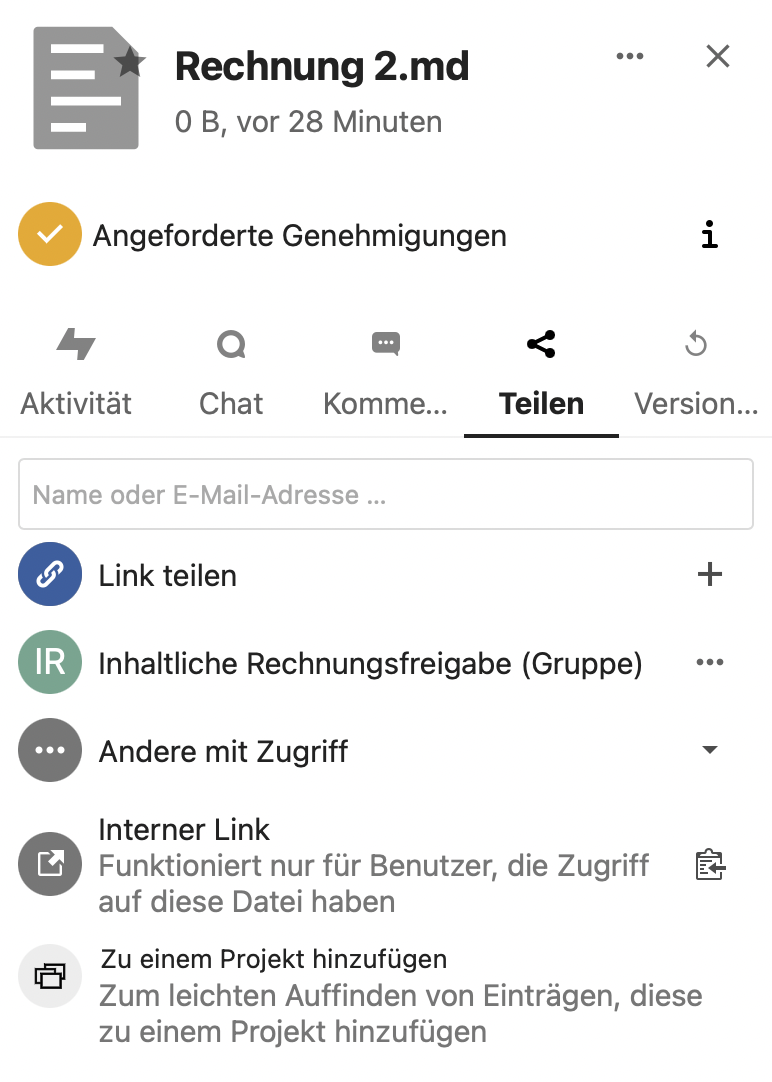This screenshot has height=1082, width=772.
Task: Open the Aktivität tab lightning icon
Action: pos(76,343)
